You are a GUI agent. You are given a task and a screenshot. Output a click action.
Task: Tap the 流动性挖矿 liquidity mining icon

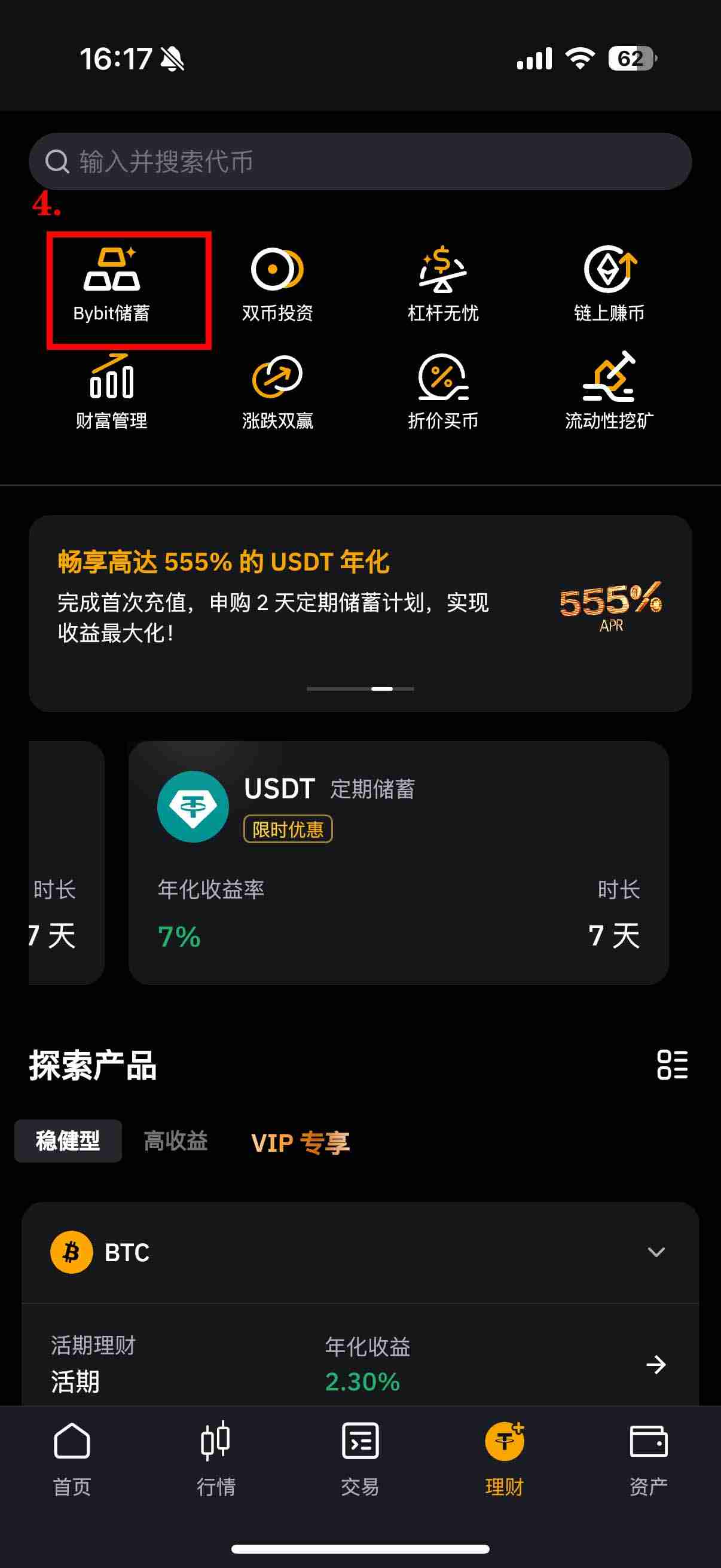[610, 389]
